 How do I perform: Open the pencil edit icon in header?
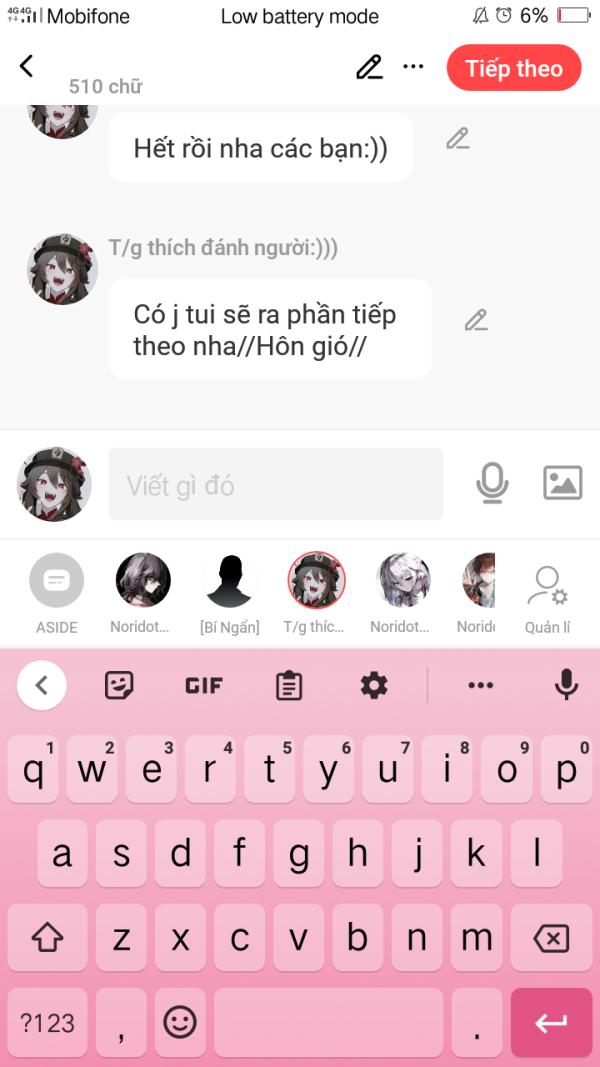[369, 67]
